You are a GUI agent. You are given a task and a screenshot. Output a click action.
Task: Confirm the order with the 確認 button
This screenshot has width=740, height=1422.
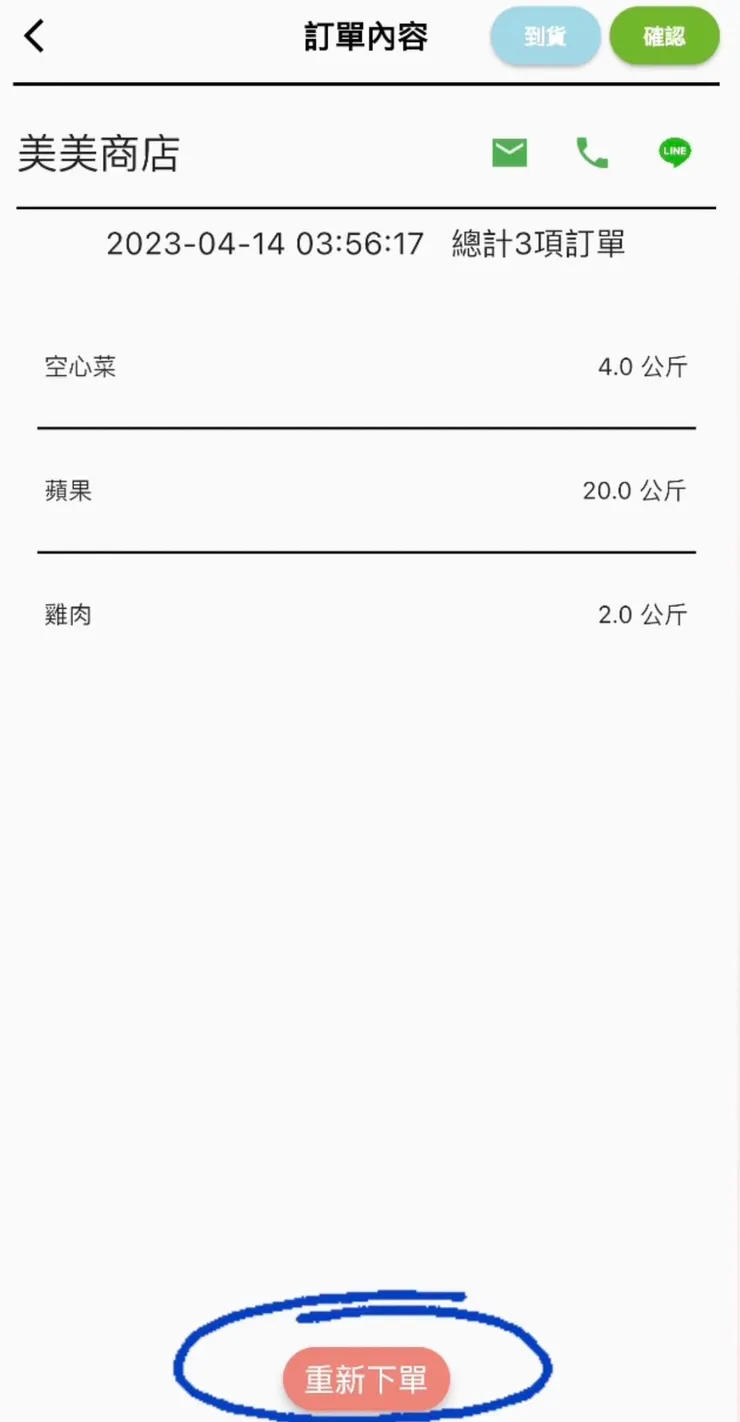(x=664, y=35)
